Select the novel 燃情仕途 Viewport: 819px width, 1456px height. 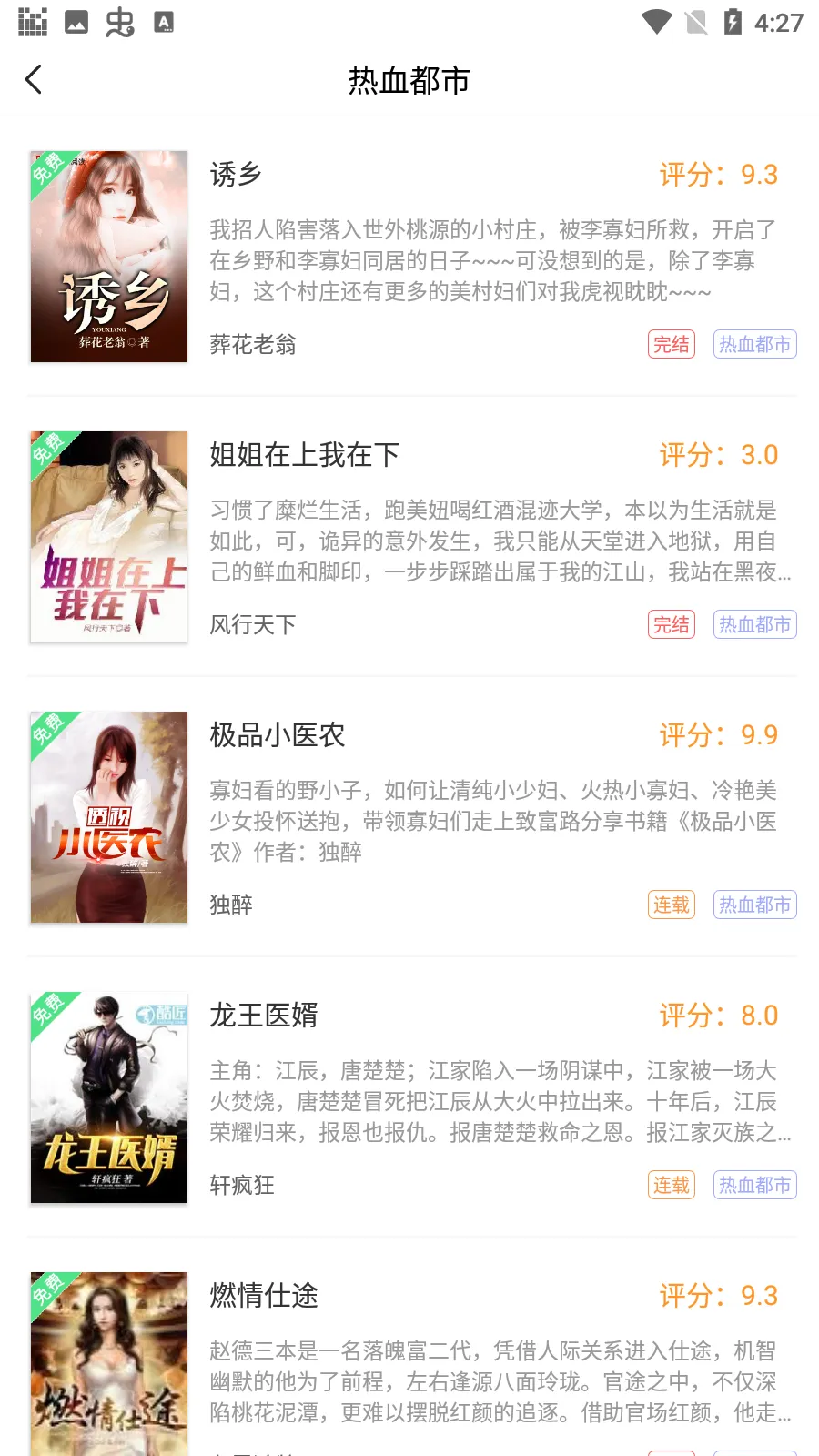point(263,1295)
